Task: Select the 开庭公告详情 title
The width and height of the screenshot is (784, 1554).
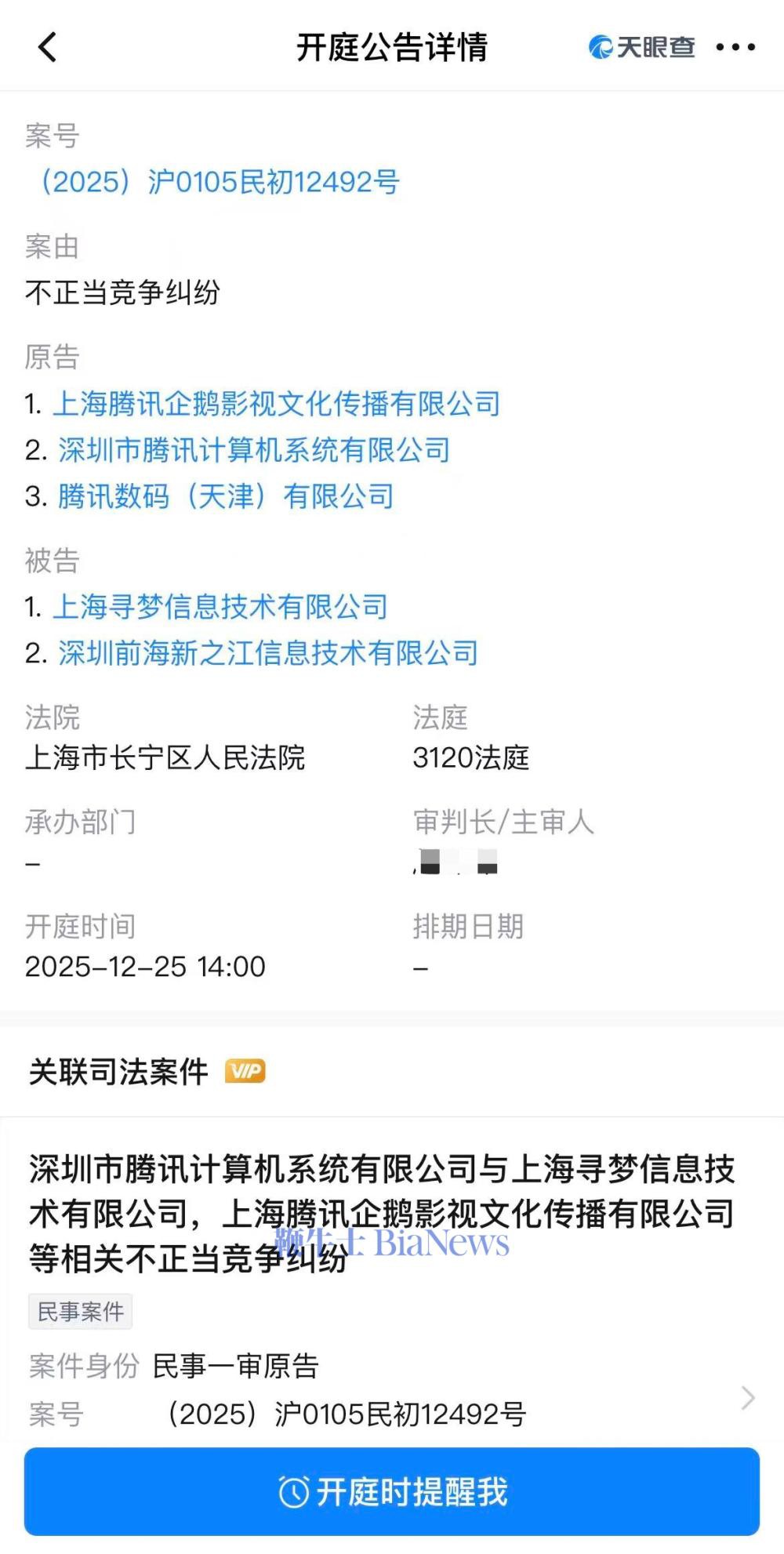Action: point(391,46)
